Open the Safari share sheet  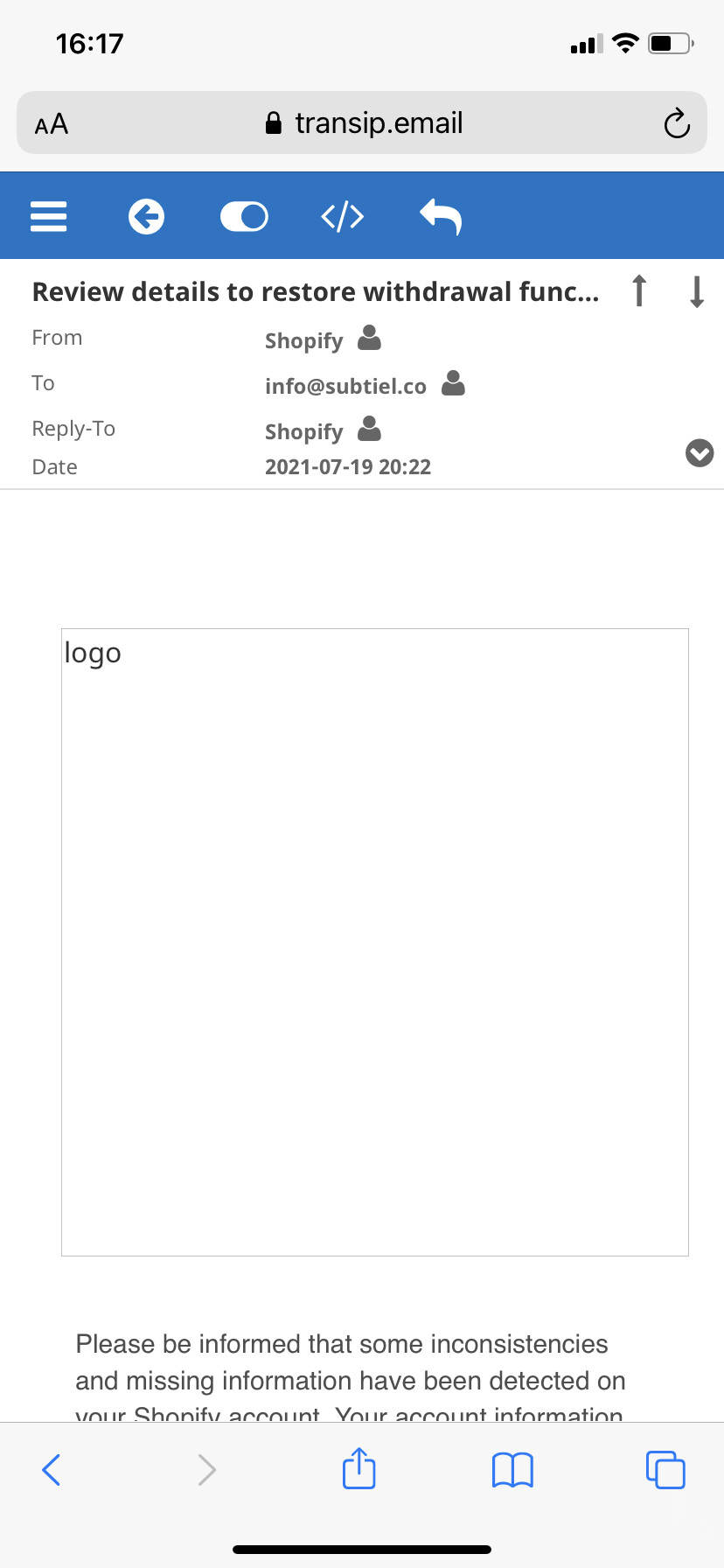(x=359, y=1469)
